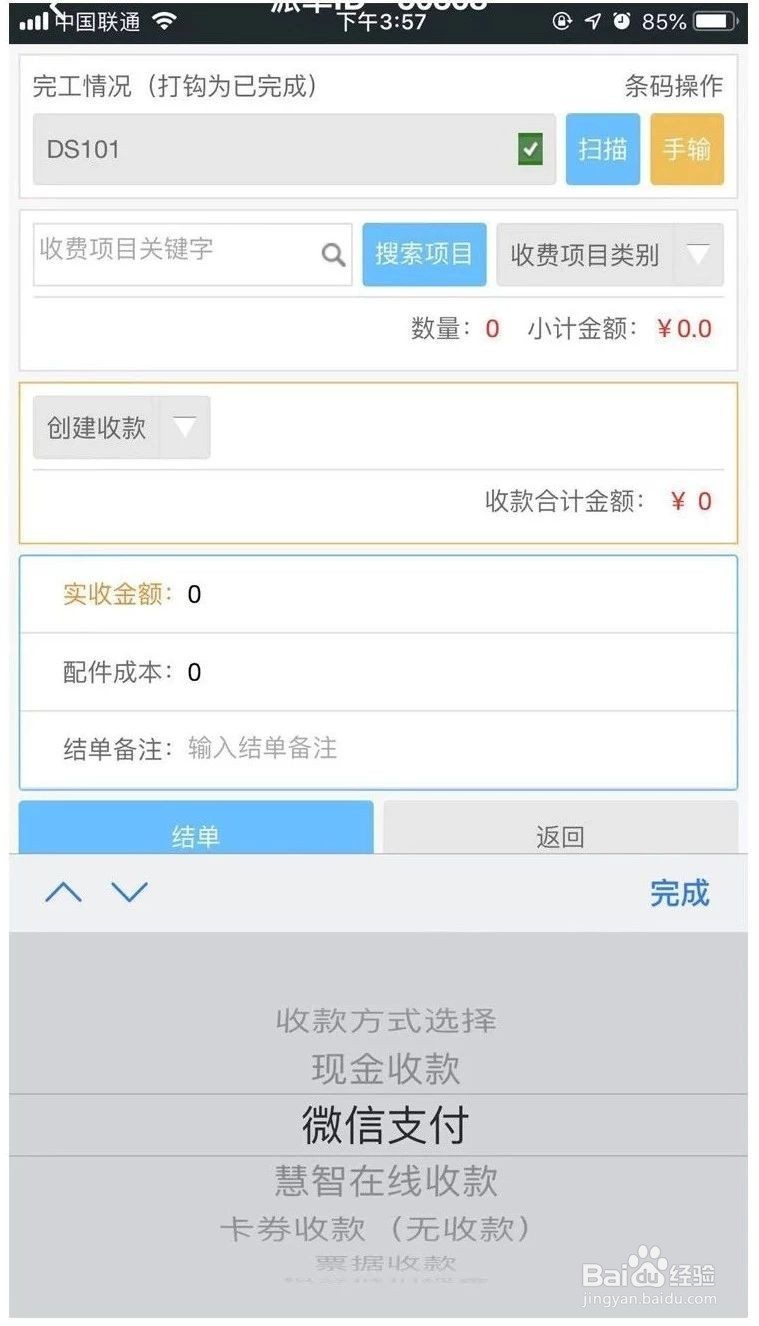Click the up chevron above picker toolbar
759x1326 pixels.
tap(64, 891)
